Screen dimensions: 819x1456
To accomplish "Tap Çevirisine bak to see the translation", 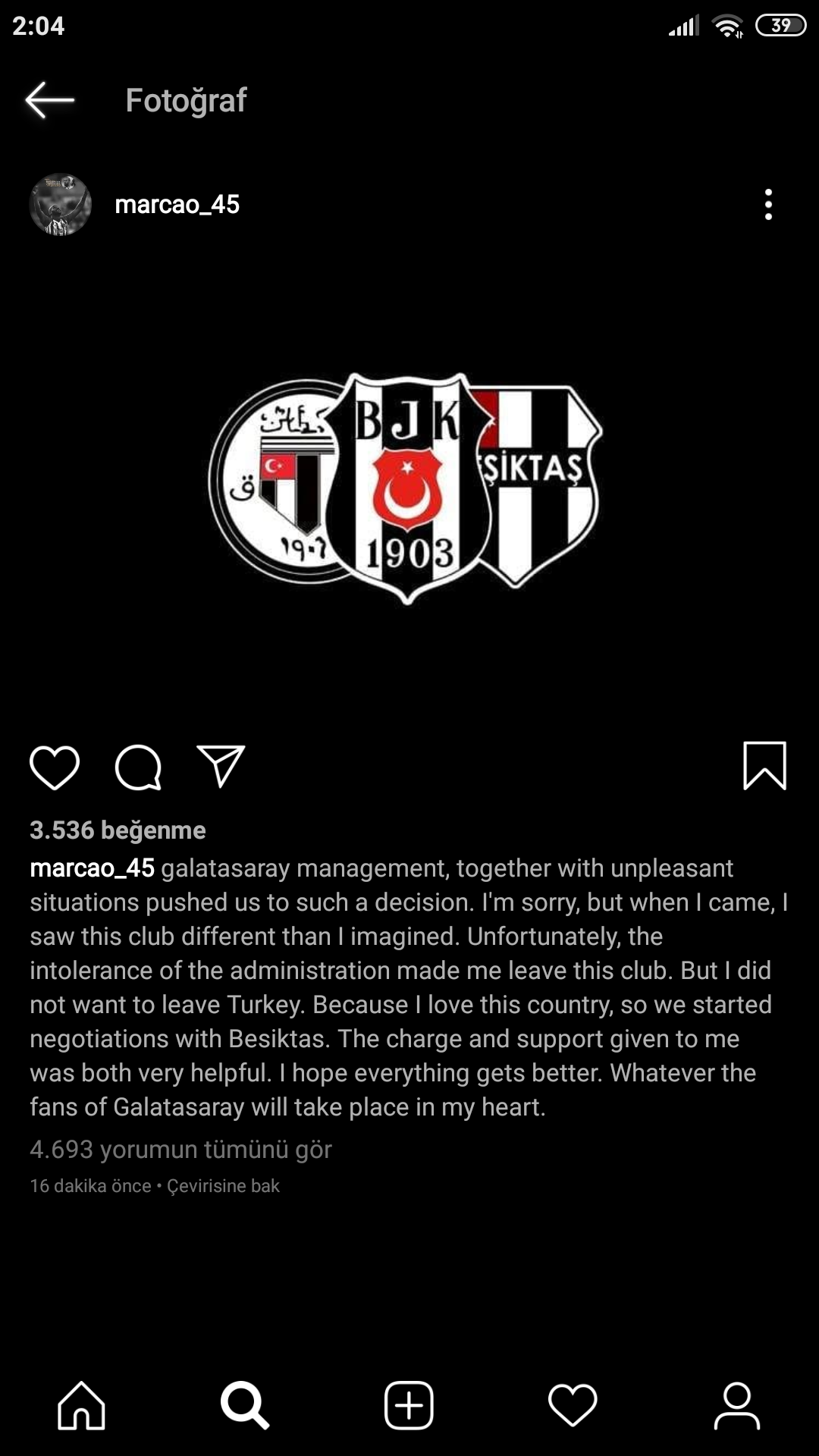I will 223,1186.
